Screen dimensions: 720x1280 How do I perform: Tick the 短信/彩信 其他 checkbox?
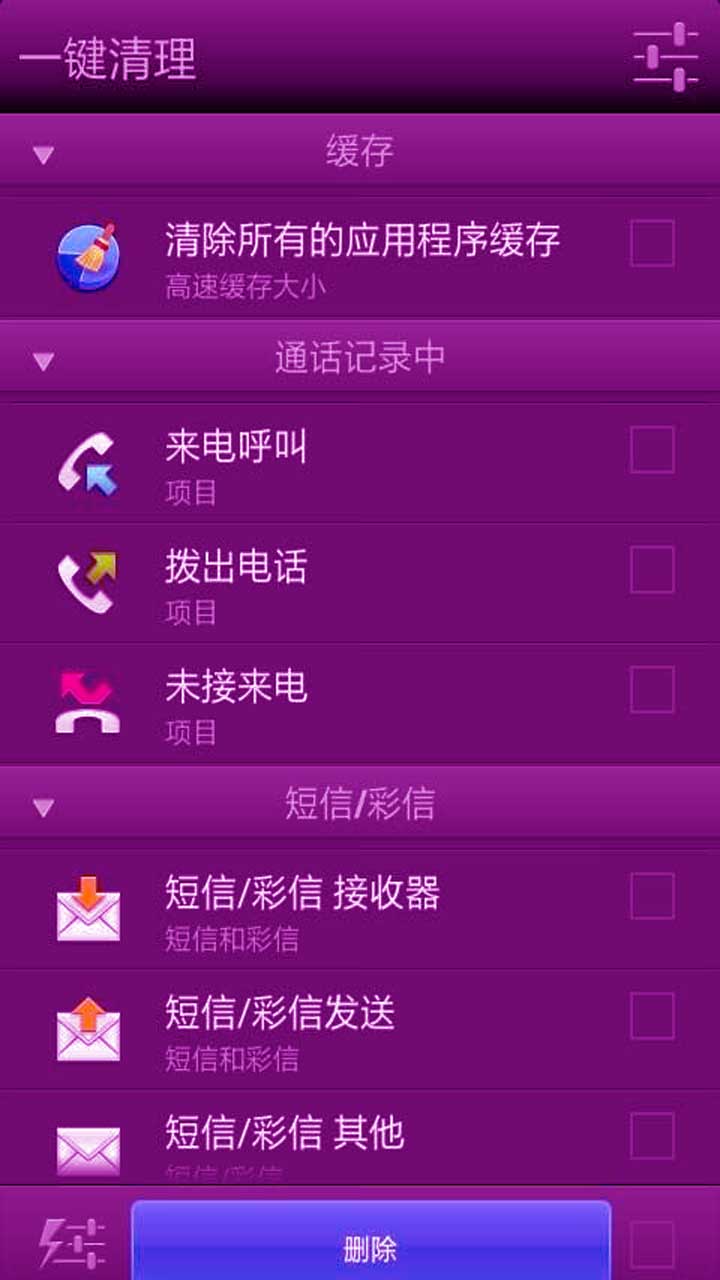point(652,1135)
